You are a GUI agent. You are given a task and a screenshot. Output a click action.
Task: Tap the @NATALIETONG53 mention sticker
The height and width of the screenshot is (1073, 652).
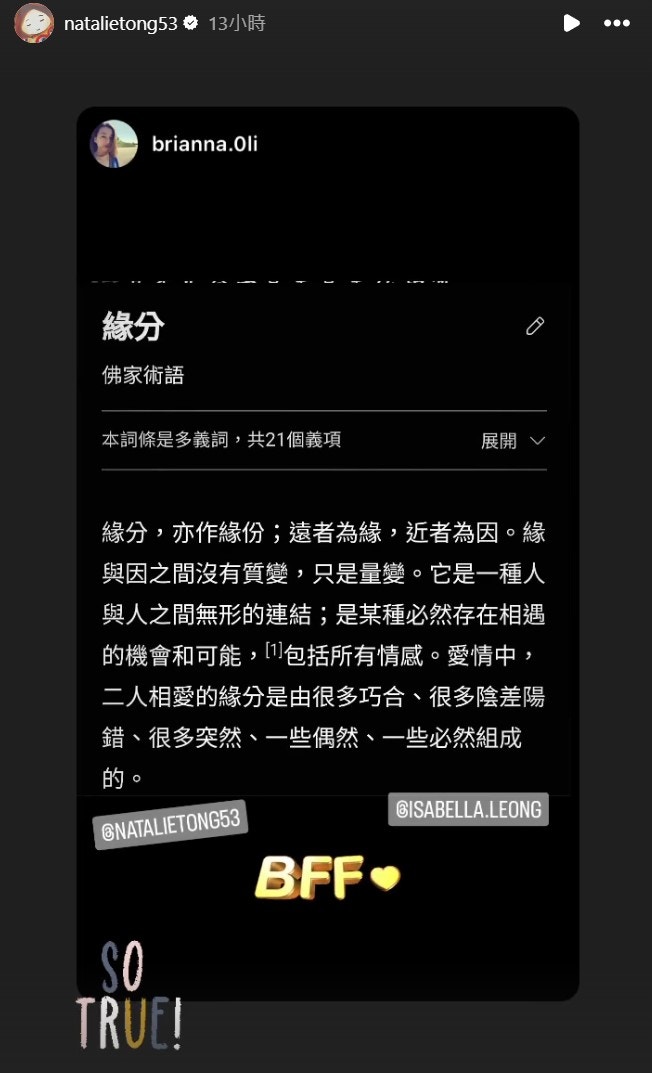click(x=170, y=826)
